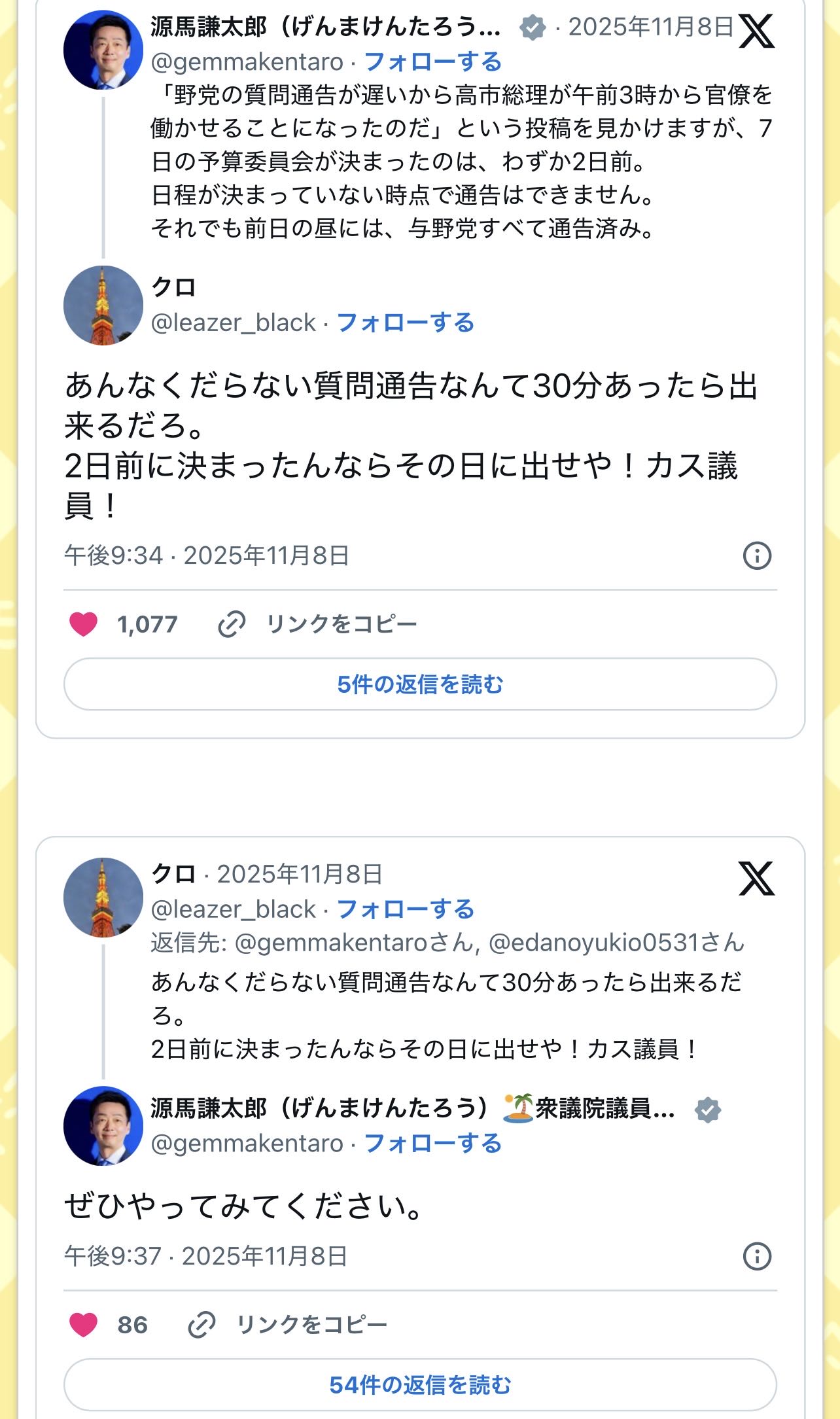Image resolution: width=840 pixels, height=1419 pixels.
Task: Read the 5 replies
Action: (x=420, y=684)
